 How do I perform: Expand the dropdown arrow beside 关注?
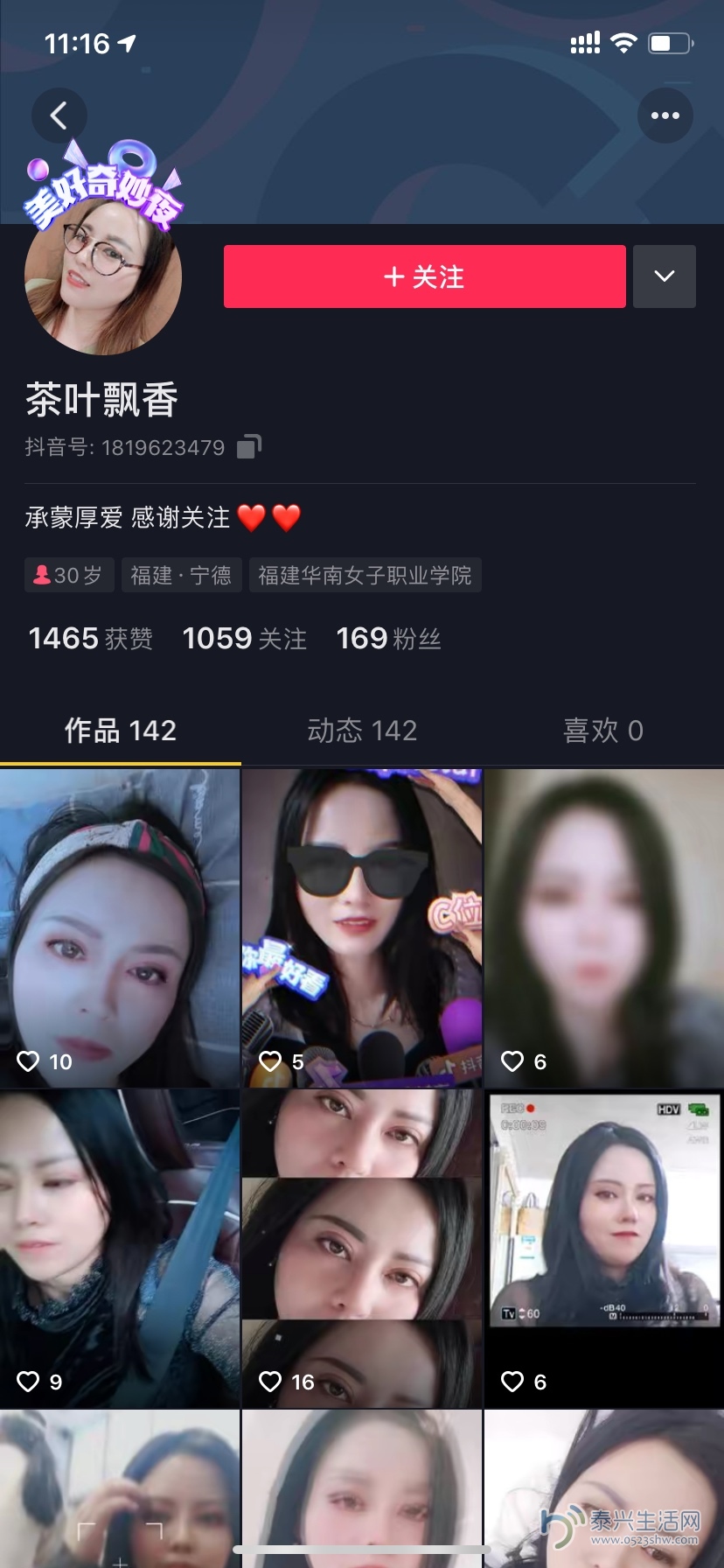pos(665,276)
